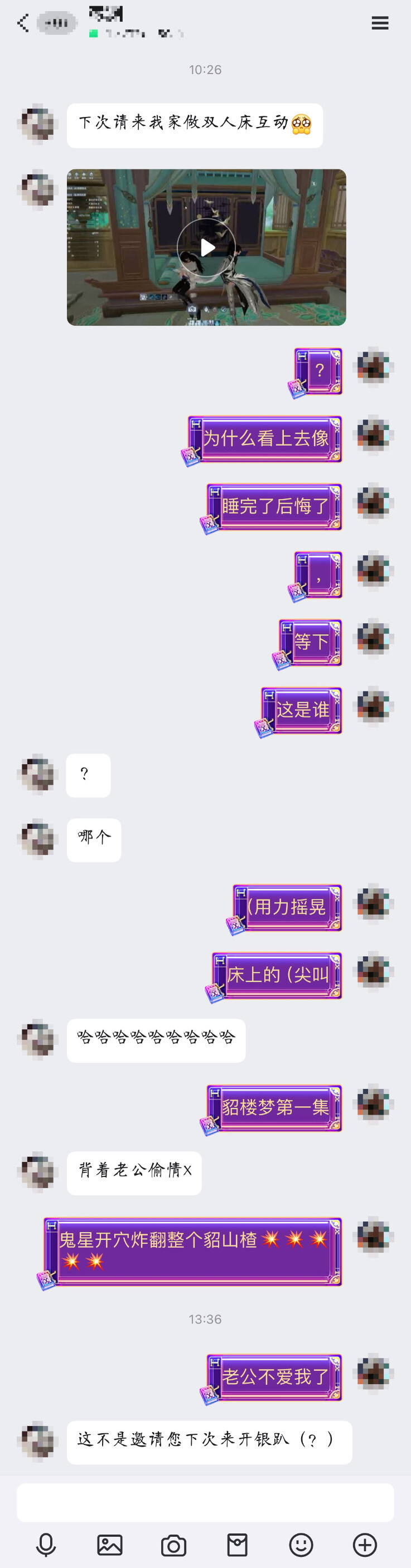Go back from this chat

(x=22, y=23)
